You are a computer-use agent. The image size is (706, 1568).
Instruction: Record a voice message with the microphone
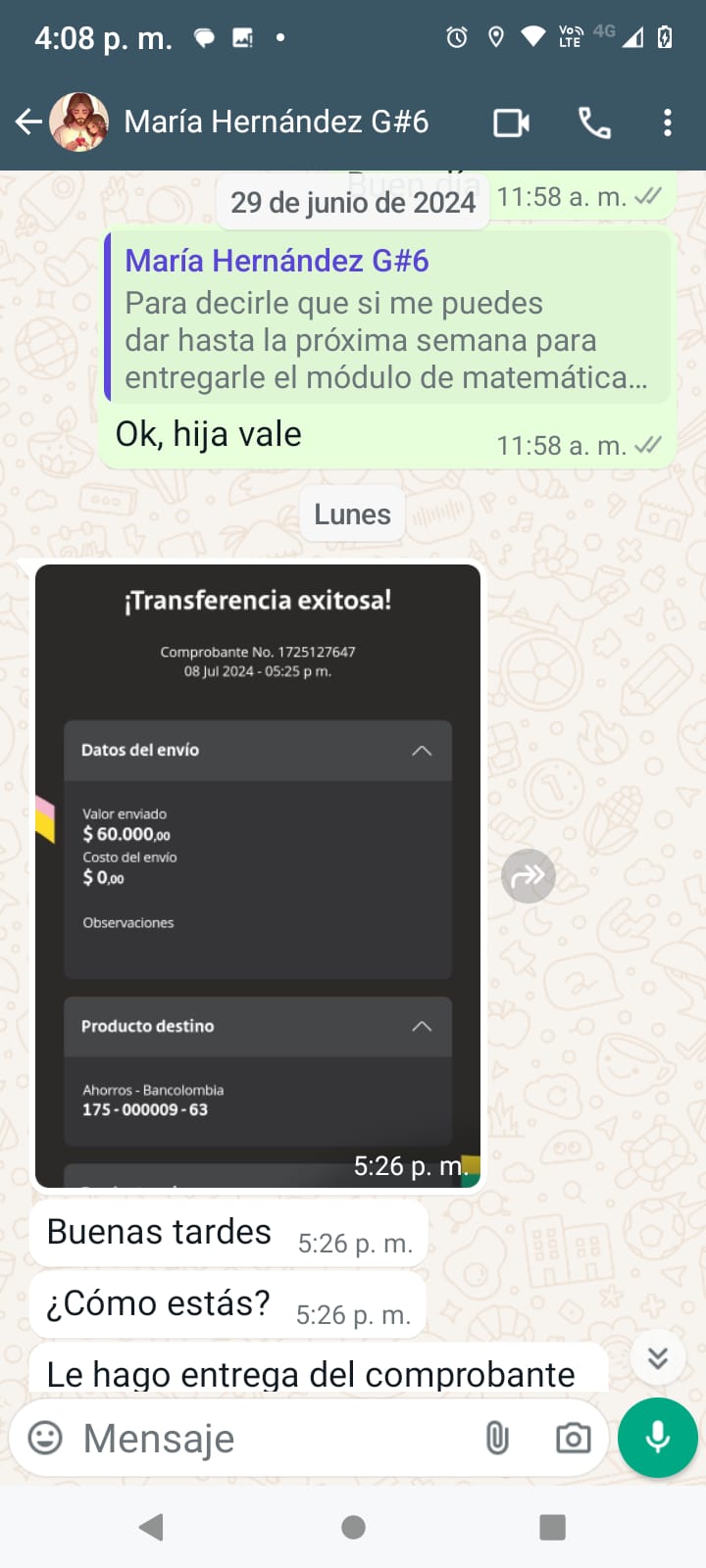click(658, 1438)
